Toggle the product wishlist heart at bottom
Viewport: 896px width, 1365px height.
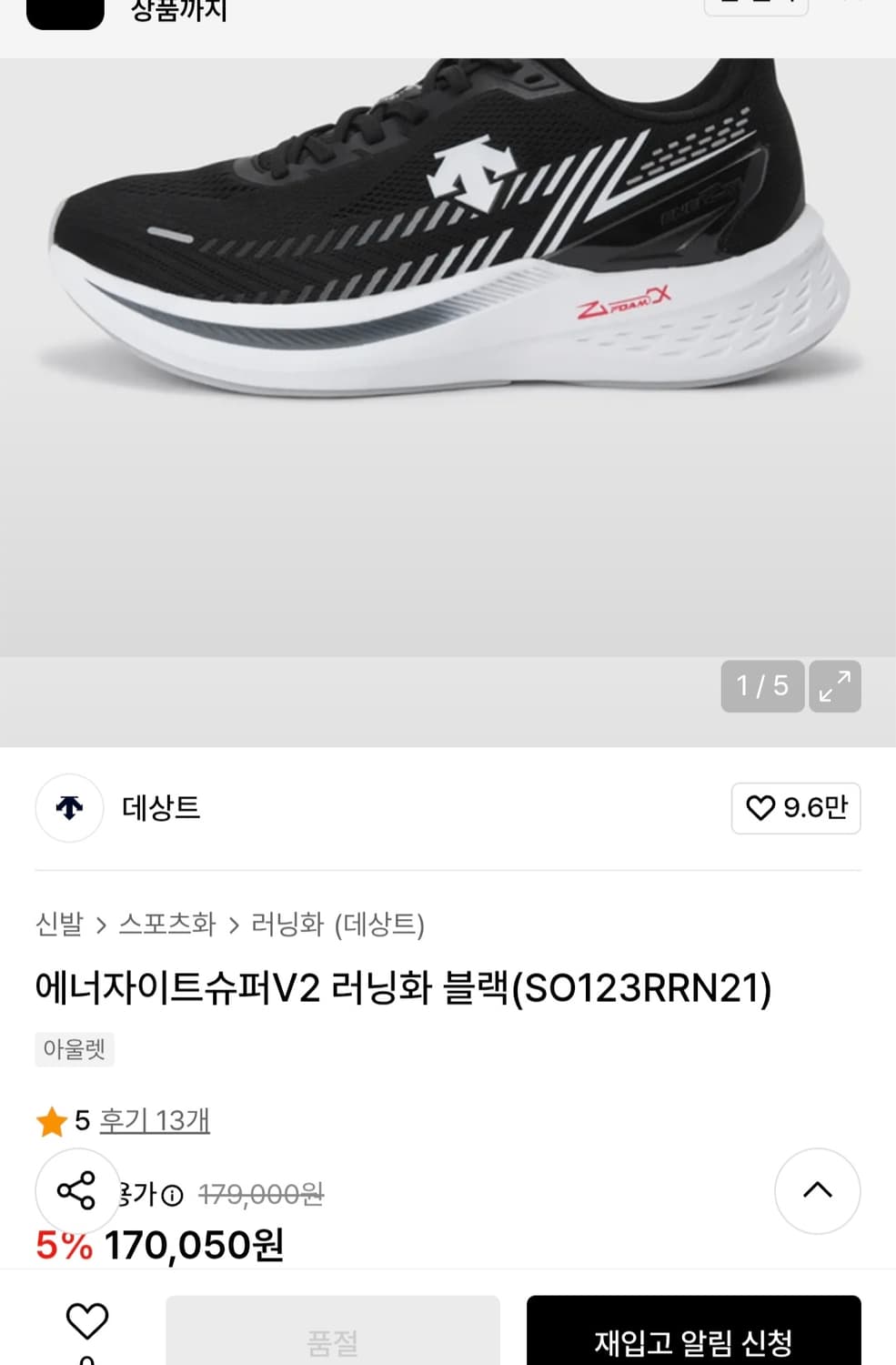pos(87,1318)
